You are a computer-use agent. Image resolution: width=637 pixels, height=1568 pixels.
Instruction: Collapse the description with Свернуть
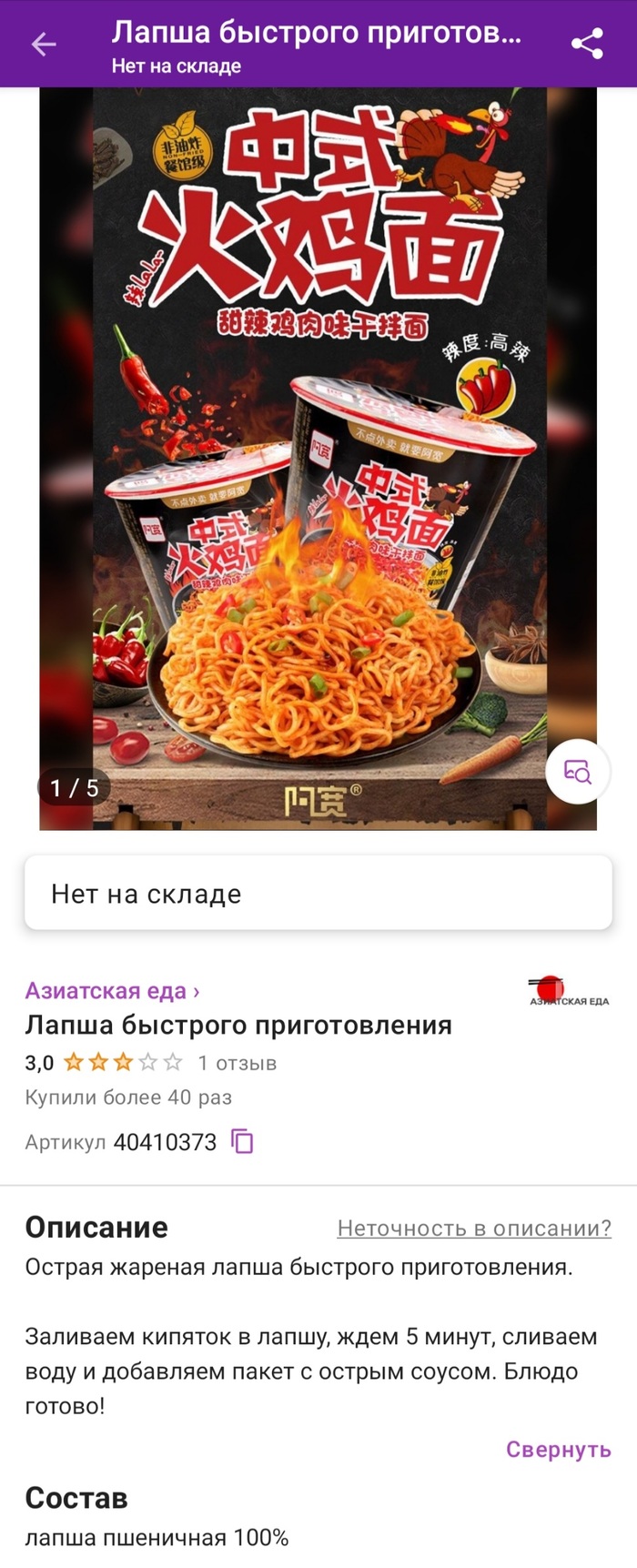pyautogui.click(x=558, y=1449)
